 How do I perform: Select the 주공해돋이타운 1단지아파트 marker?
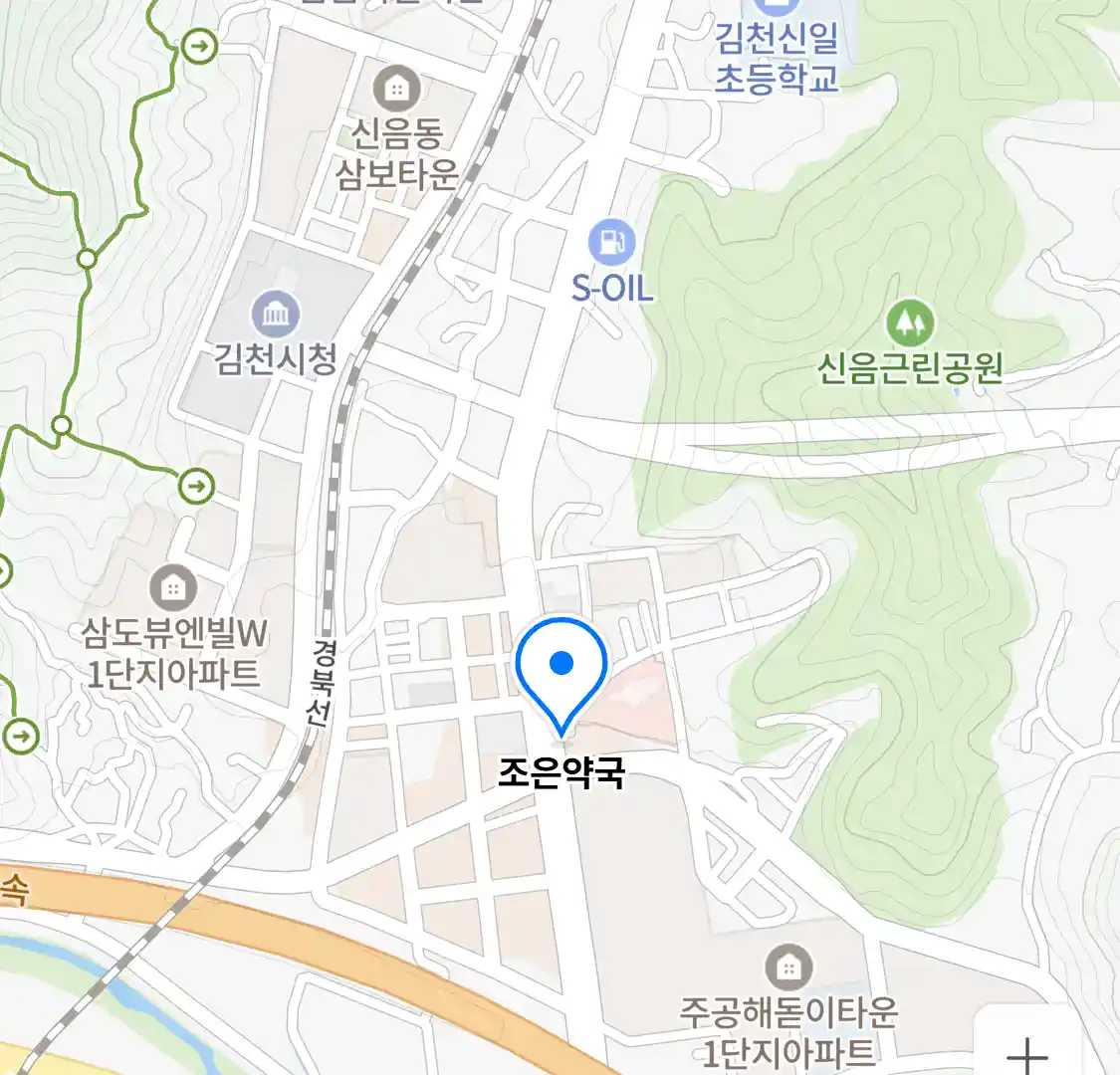(788, 967)
